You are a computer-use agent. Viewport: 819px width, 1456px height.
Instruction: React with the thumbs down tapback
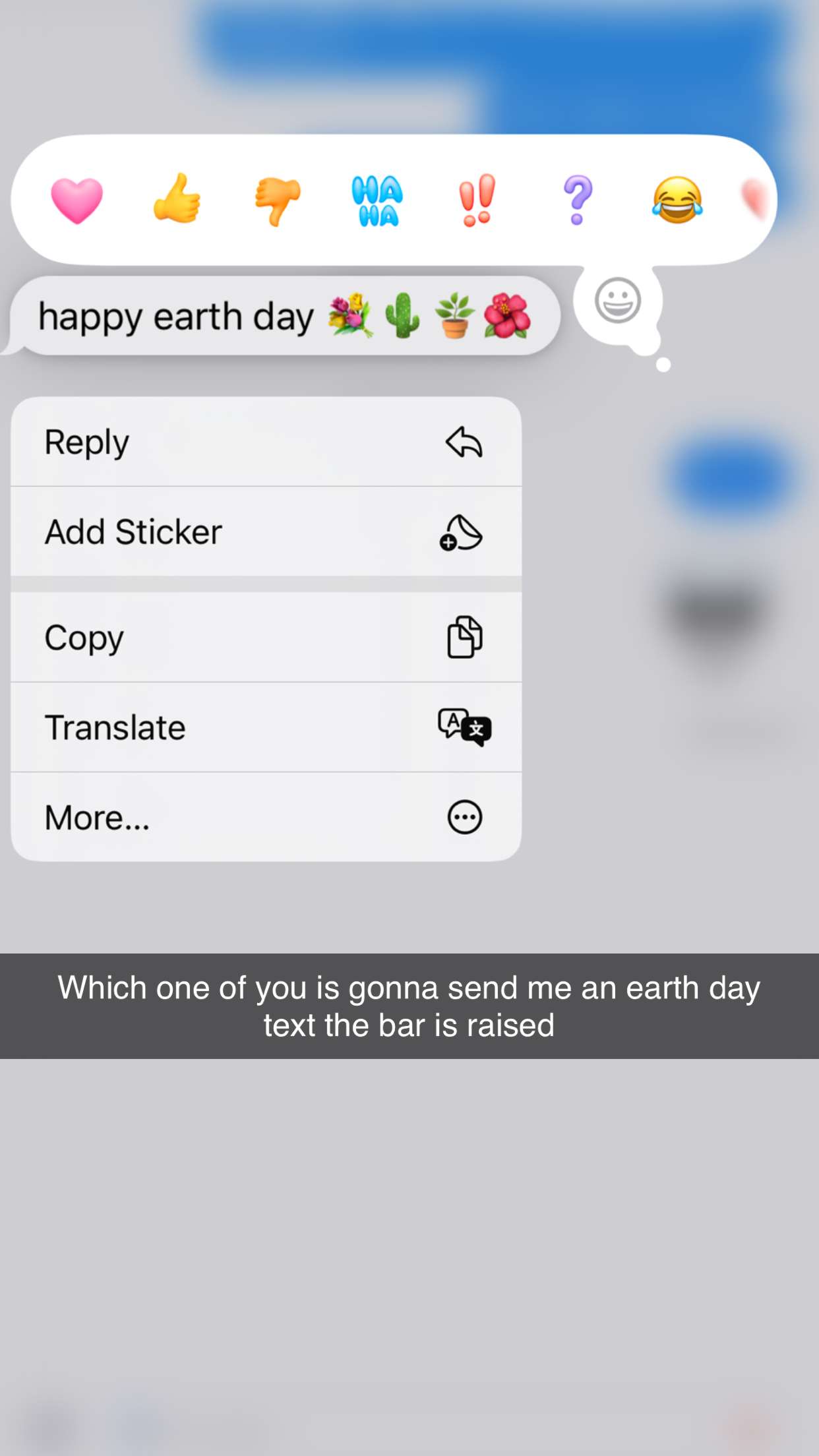277,200
